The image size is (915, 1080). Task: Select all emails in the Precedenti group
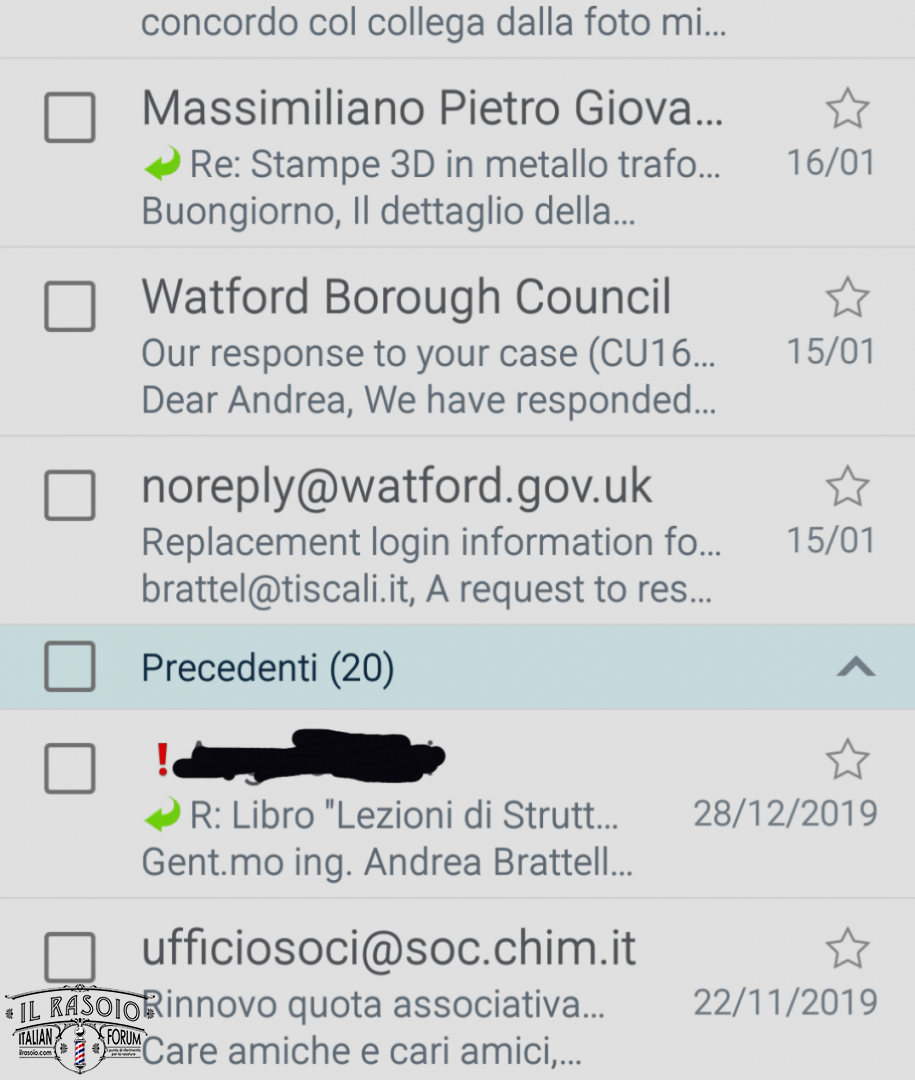pos(70,667)
